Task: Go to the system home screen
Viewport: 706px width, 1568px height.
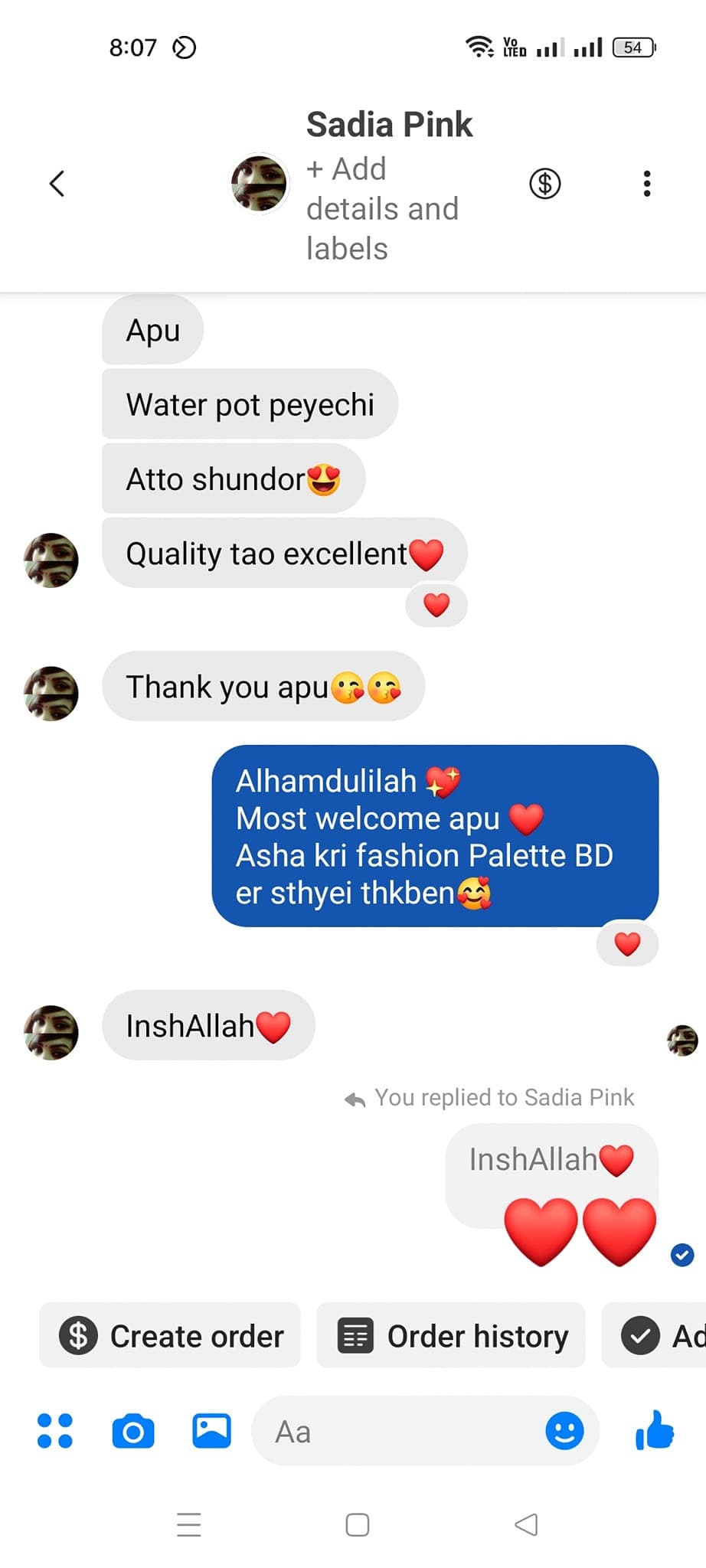Action: 357,1524
